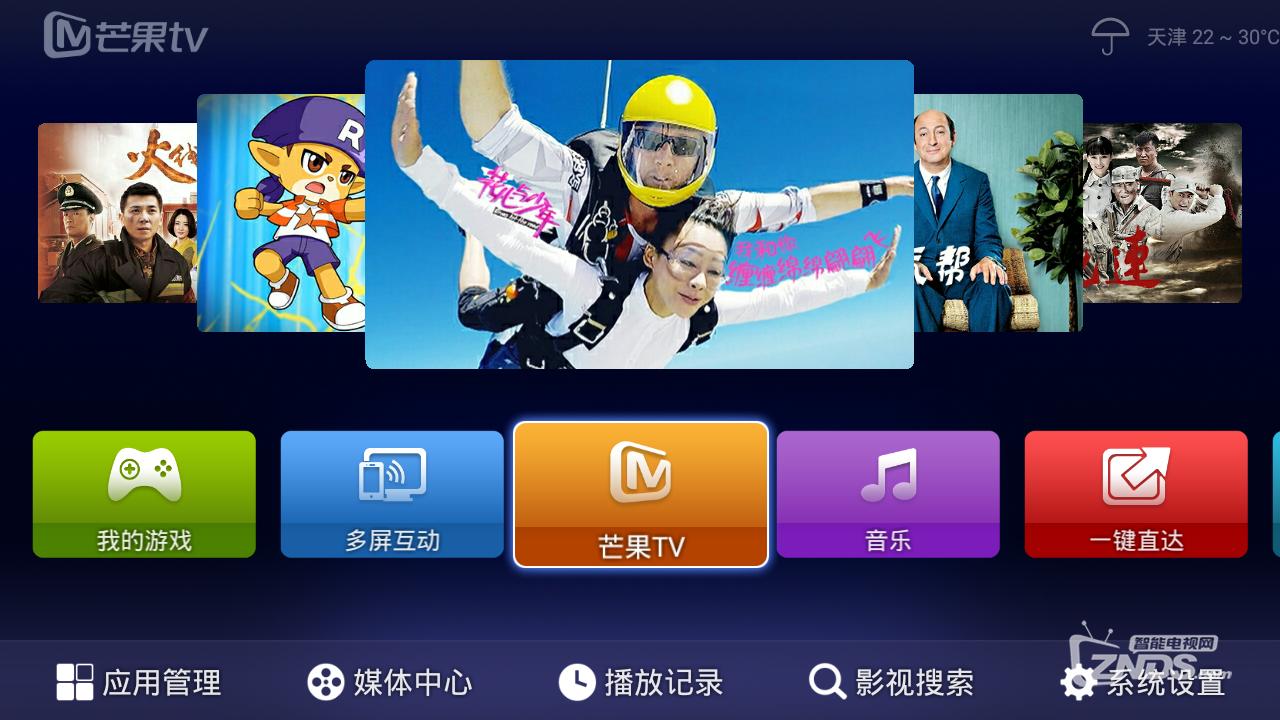View 播放记录 playback history
This screenshot has width=1280, height=720.
point(641,683)
